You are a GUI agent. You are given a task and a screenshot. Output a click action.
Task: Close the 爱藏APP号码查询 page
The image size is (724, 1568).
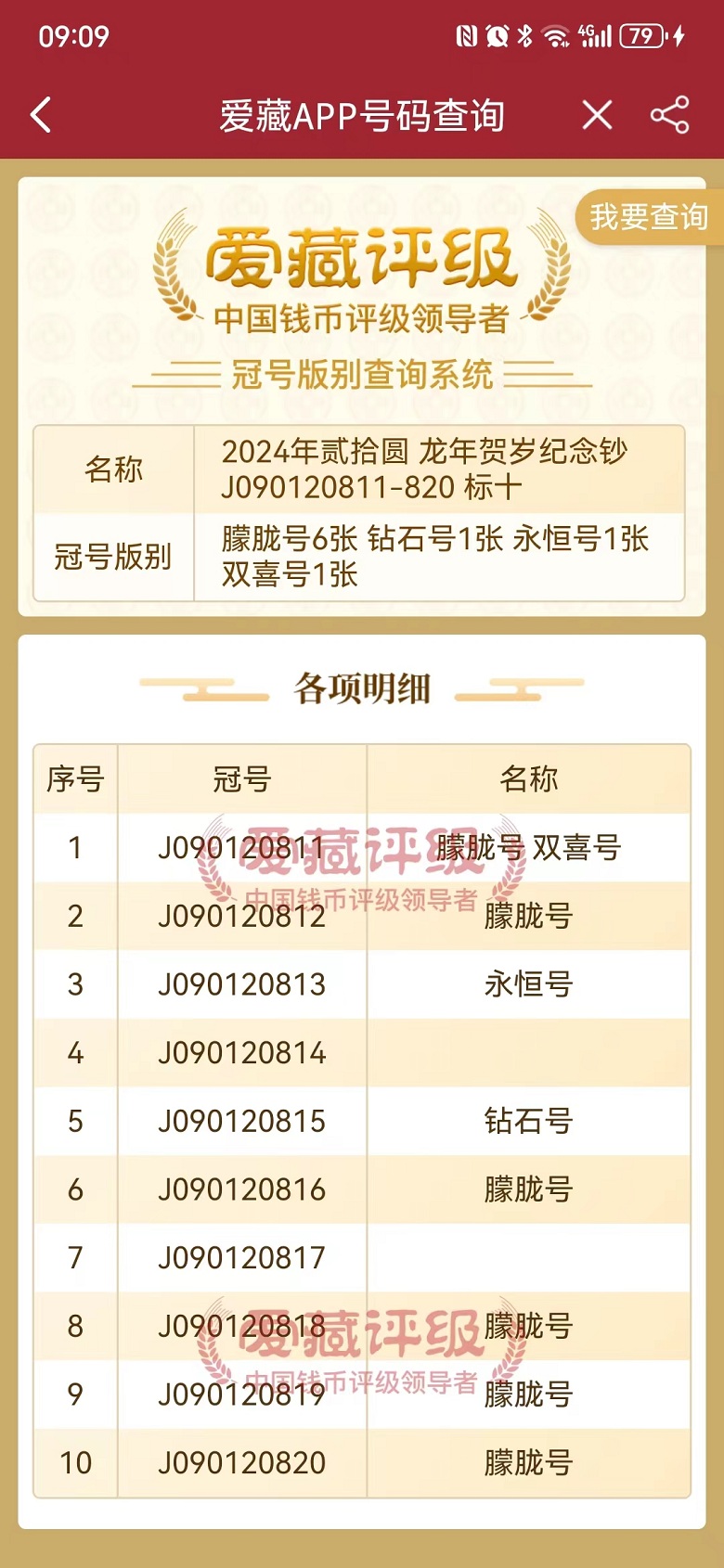597,115
